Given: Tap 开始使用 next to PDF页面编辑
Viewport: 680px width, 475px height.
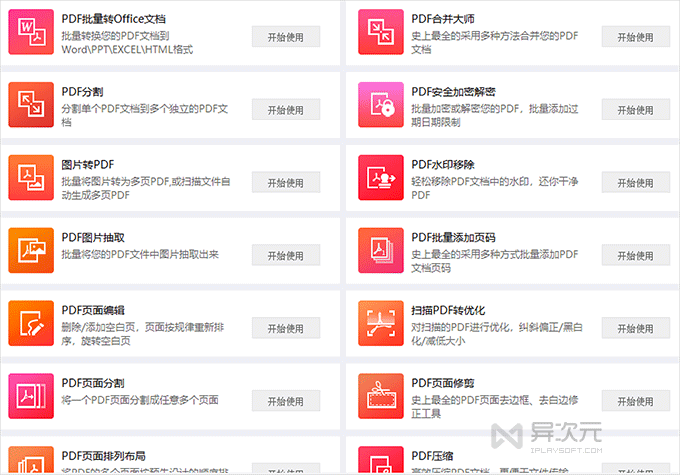Looking at the screenshot, I should (285, 329).
